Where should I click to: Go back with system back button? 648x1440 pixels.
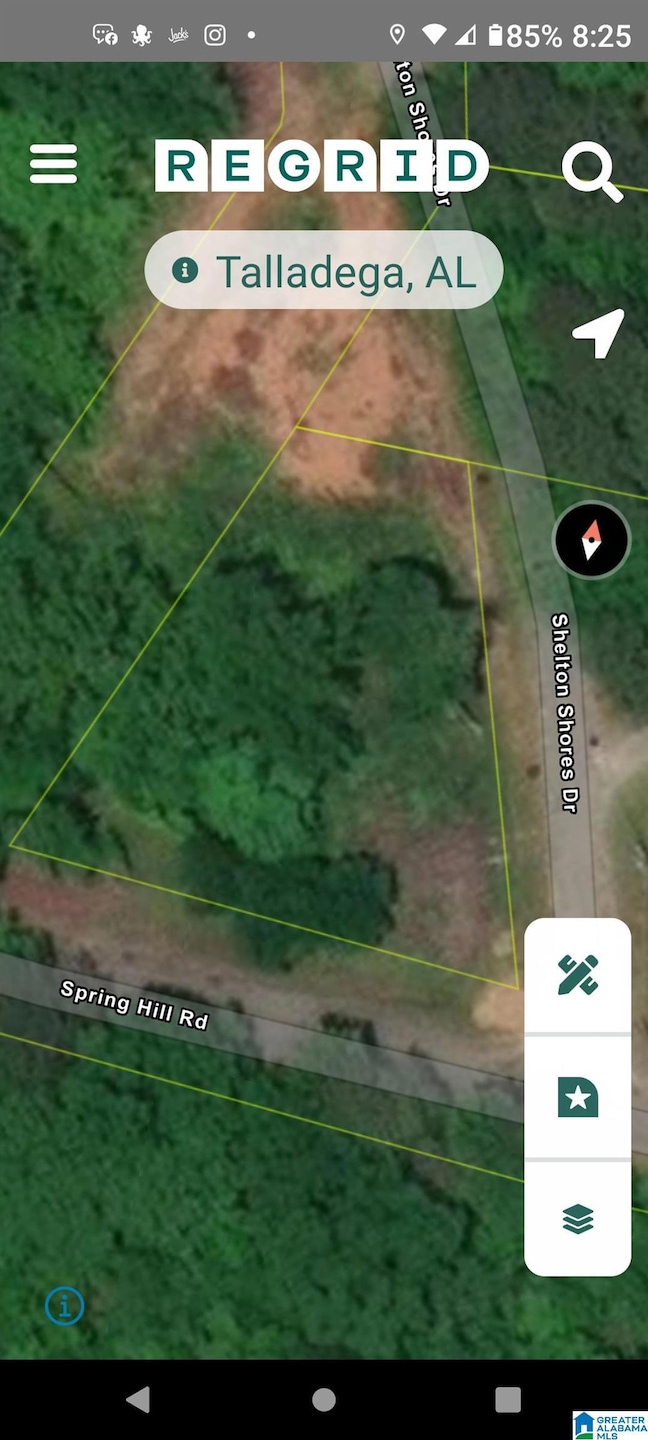138,1399
